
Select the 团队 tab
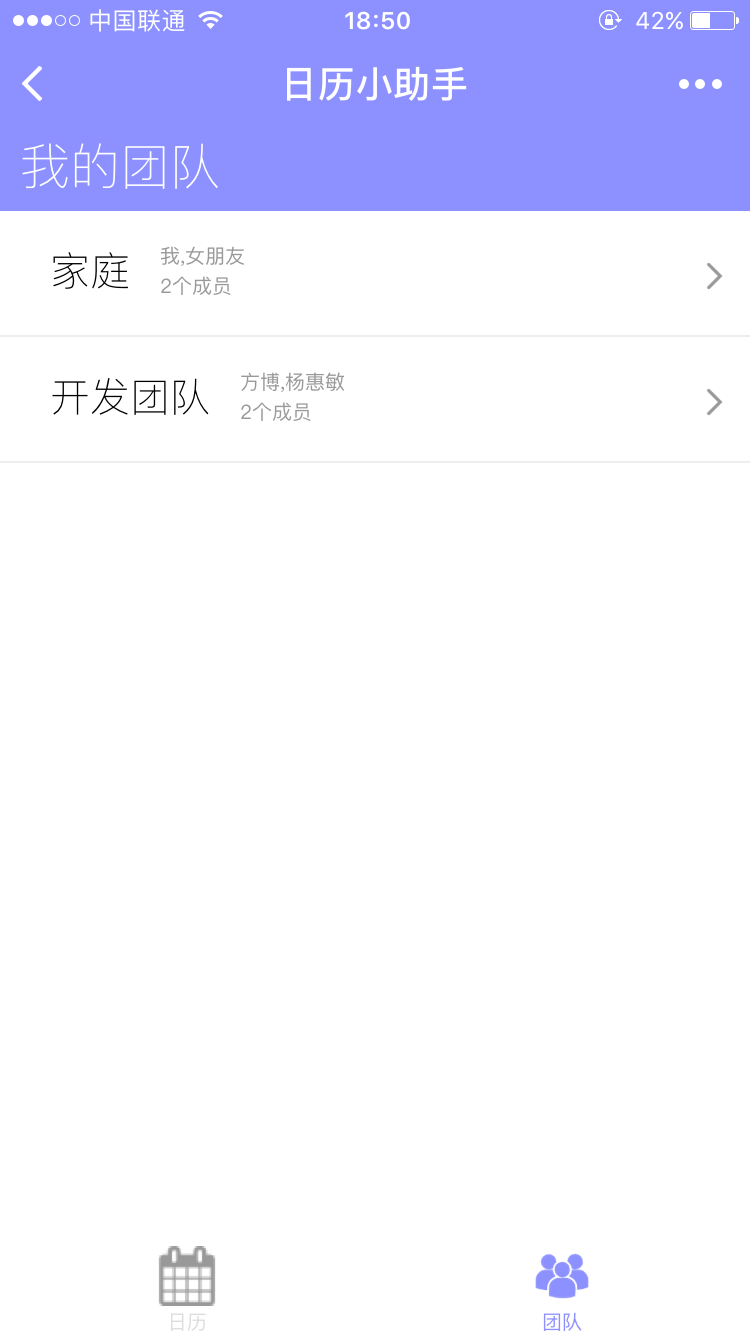point(562,1288)
